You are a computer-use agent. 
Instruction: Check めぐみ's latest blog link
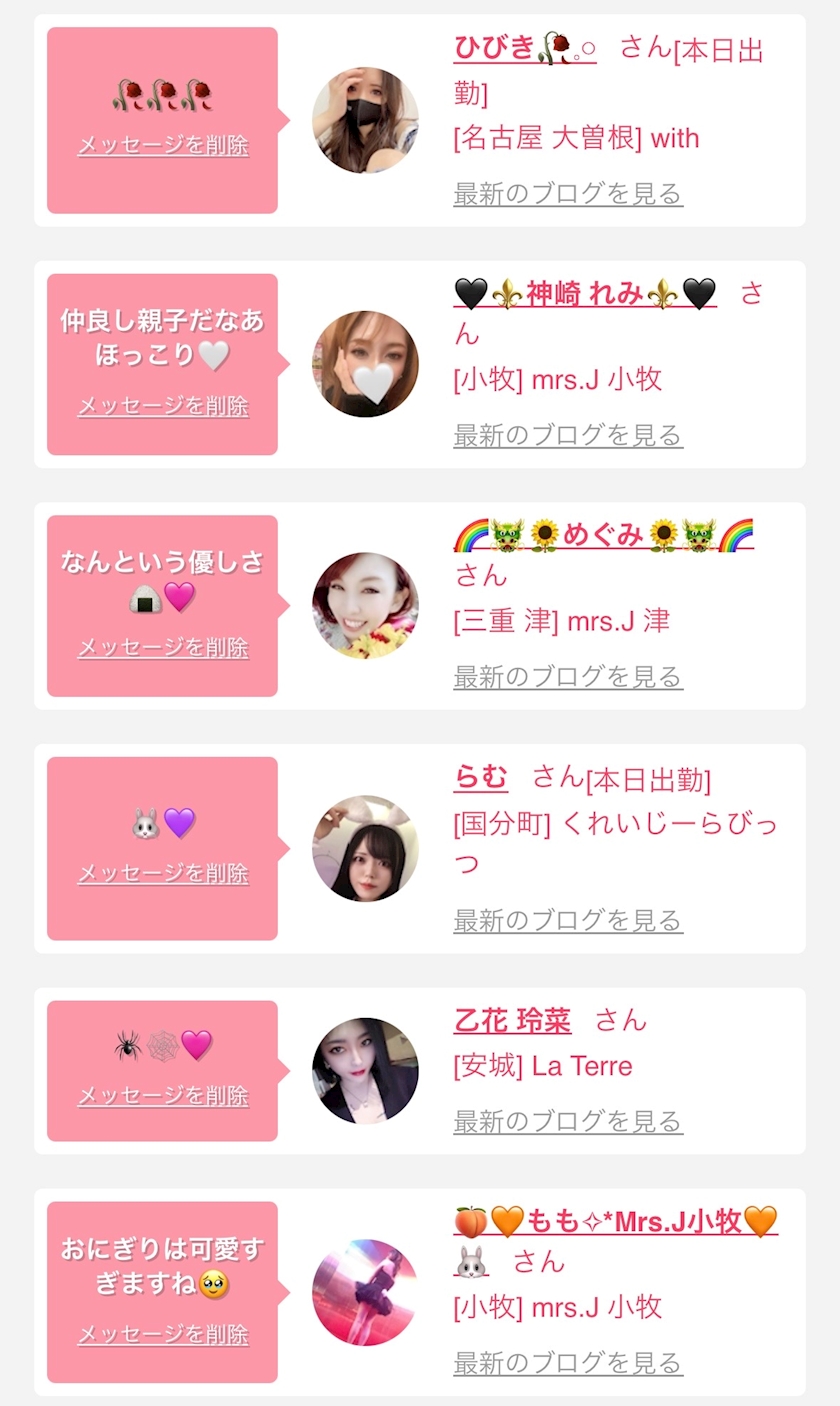tap(568, 677)
